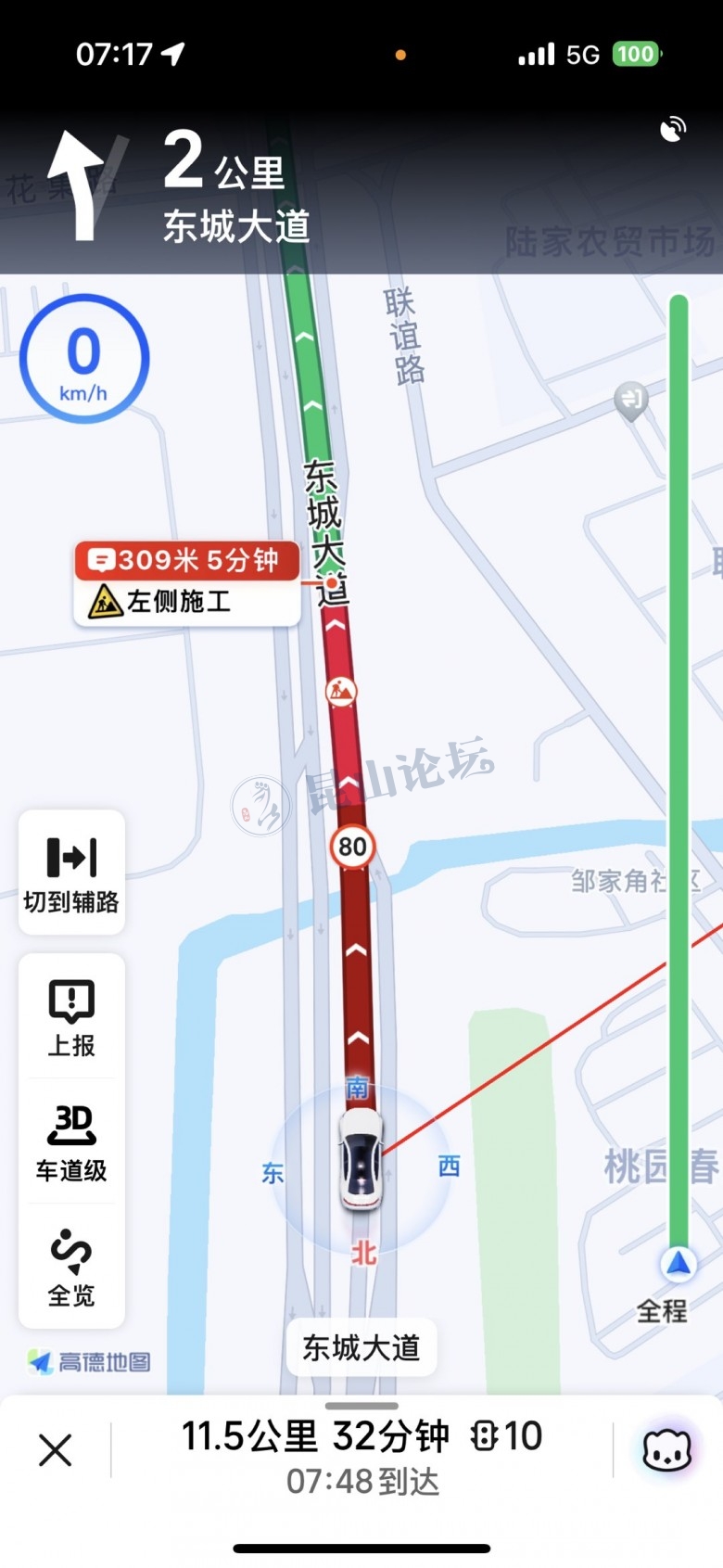Switch to the auxiliary road (切到辅路)

pos(71,872)
